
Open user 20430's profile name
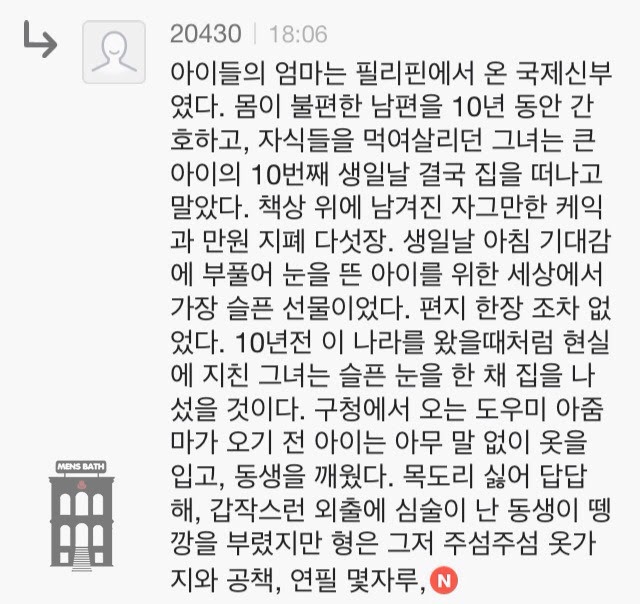pyautogui.click(x=205, y=34)
